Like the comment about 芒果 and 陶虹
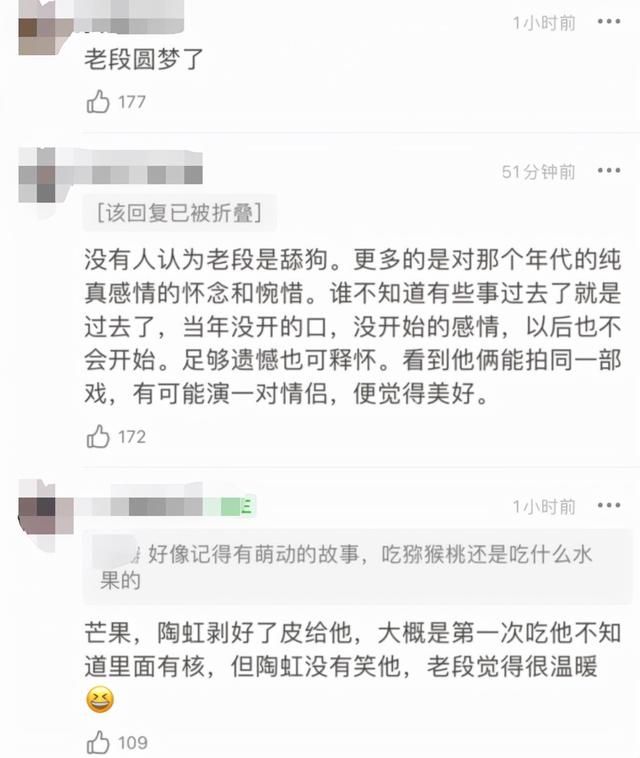Screen dimensions: 640x758 [99, 742]
